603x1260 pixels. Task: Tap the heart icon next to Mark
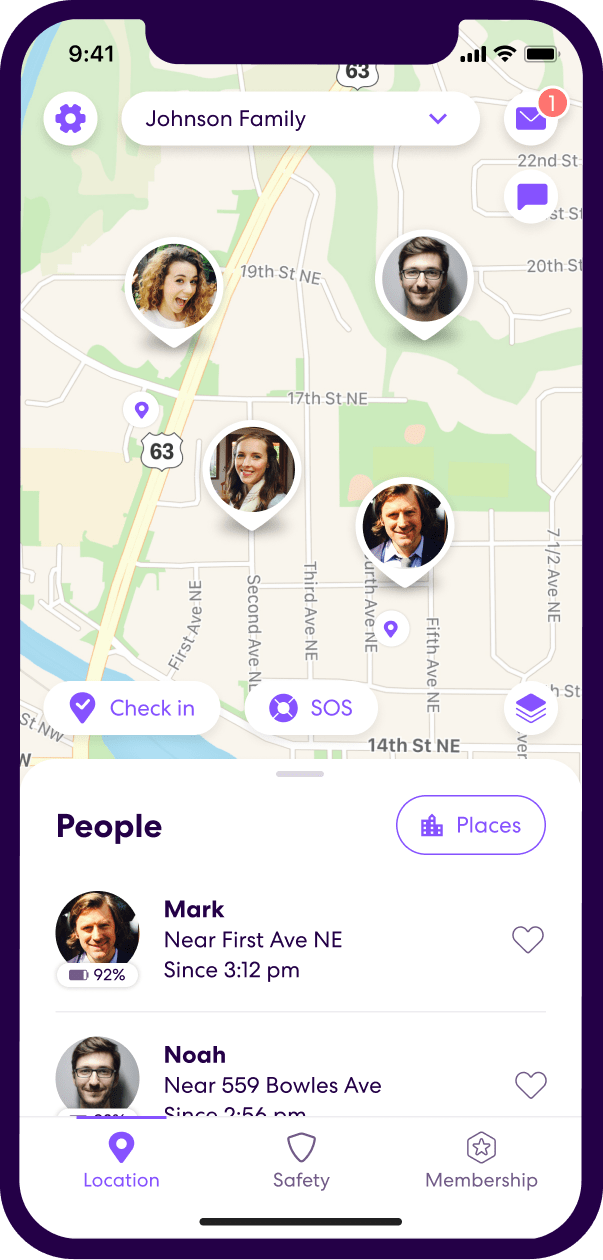[x=528, y=940]
